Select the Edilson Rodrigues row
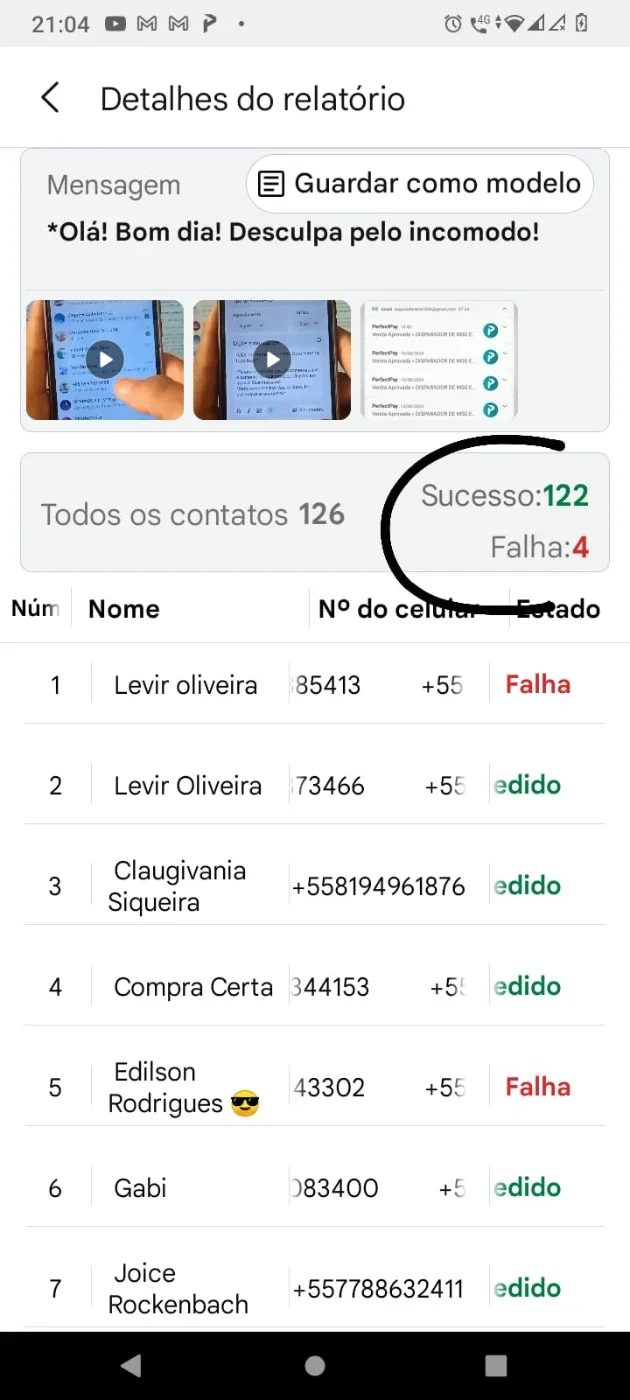This screenshot has width=630, height=1400. pos(315,1087)
